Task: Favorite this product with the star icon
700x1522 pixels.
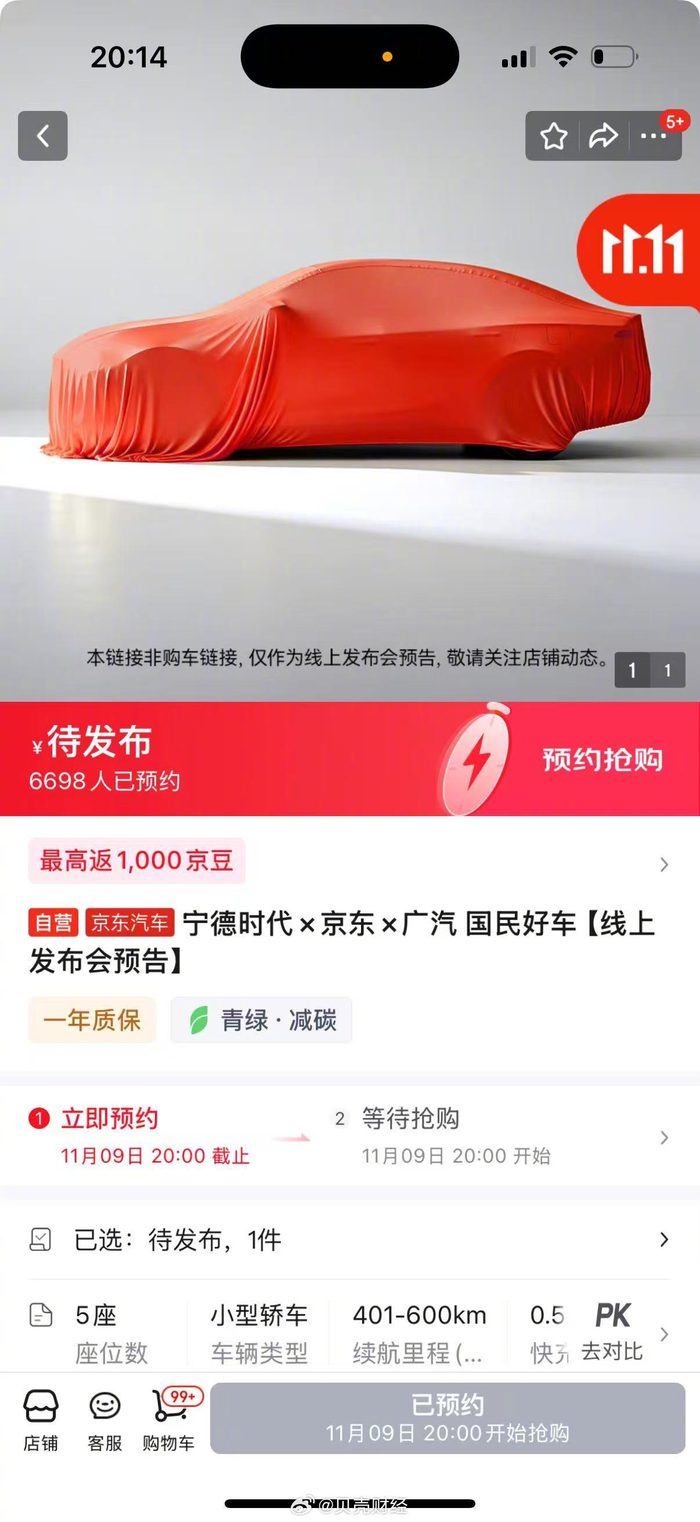Action: 554,136
